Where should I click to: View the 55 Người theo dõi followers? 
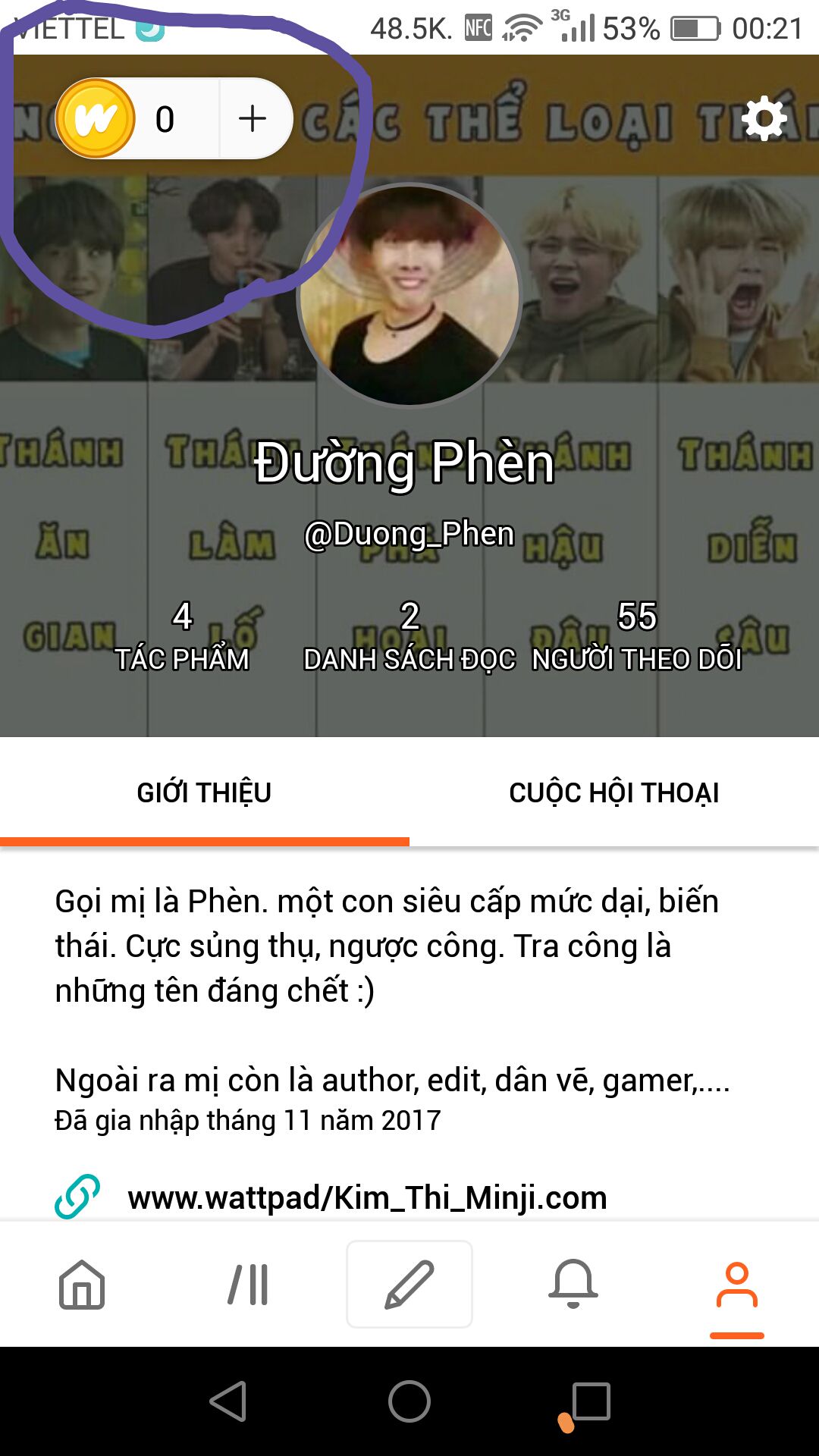[637, 637]
